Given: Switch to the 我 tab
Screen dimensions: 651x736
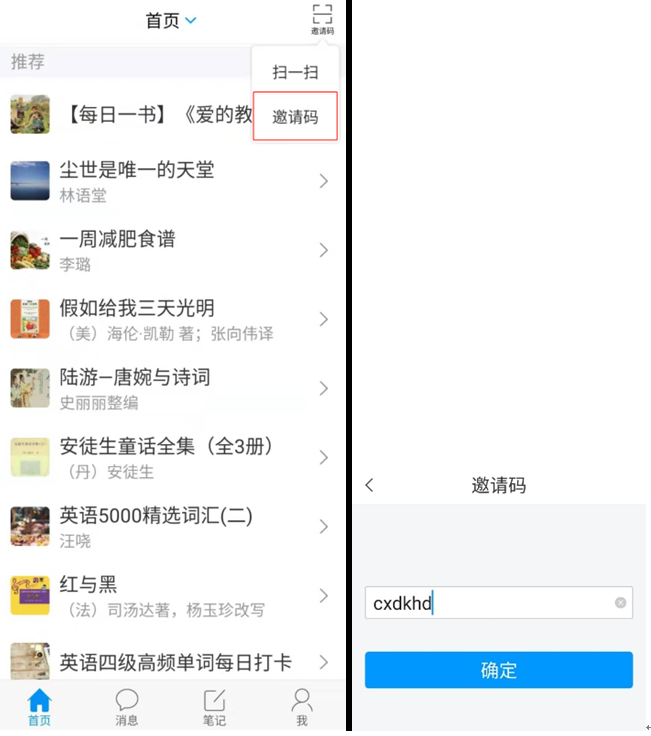Looking at the screenshot, I should [301, 706].
